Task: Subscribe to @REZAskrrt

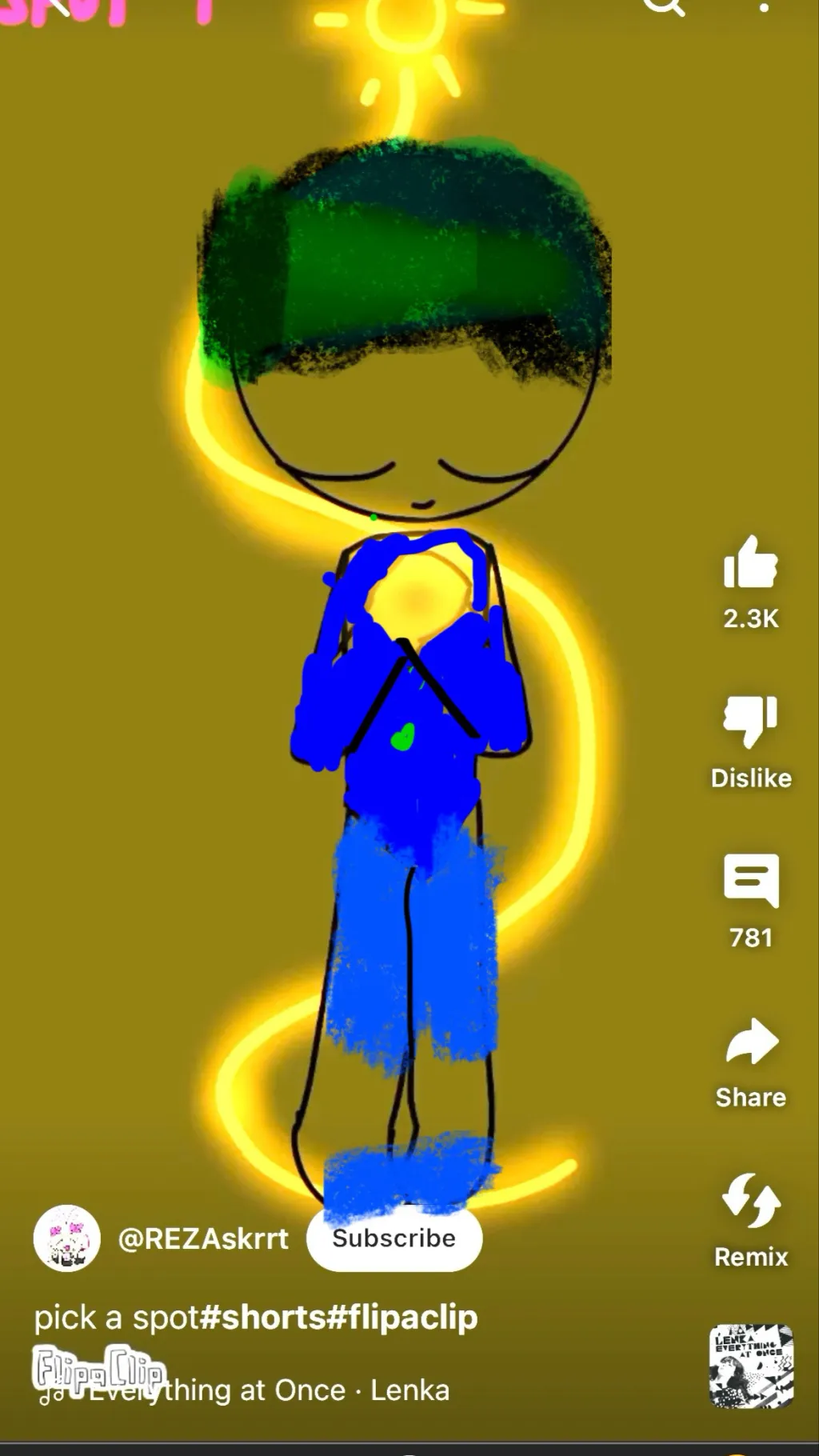Action: point(394,1238)
